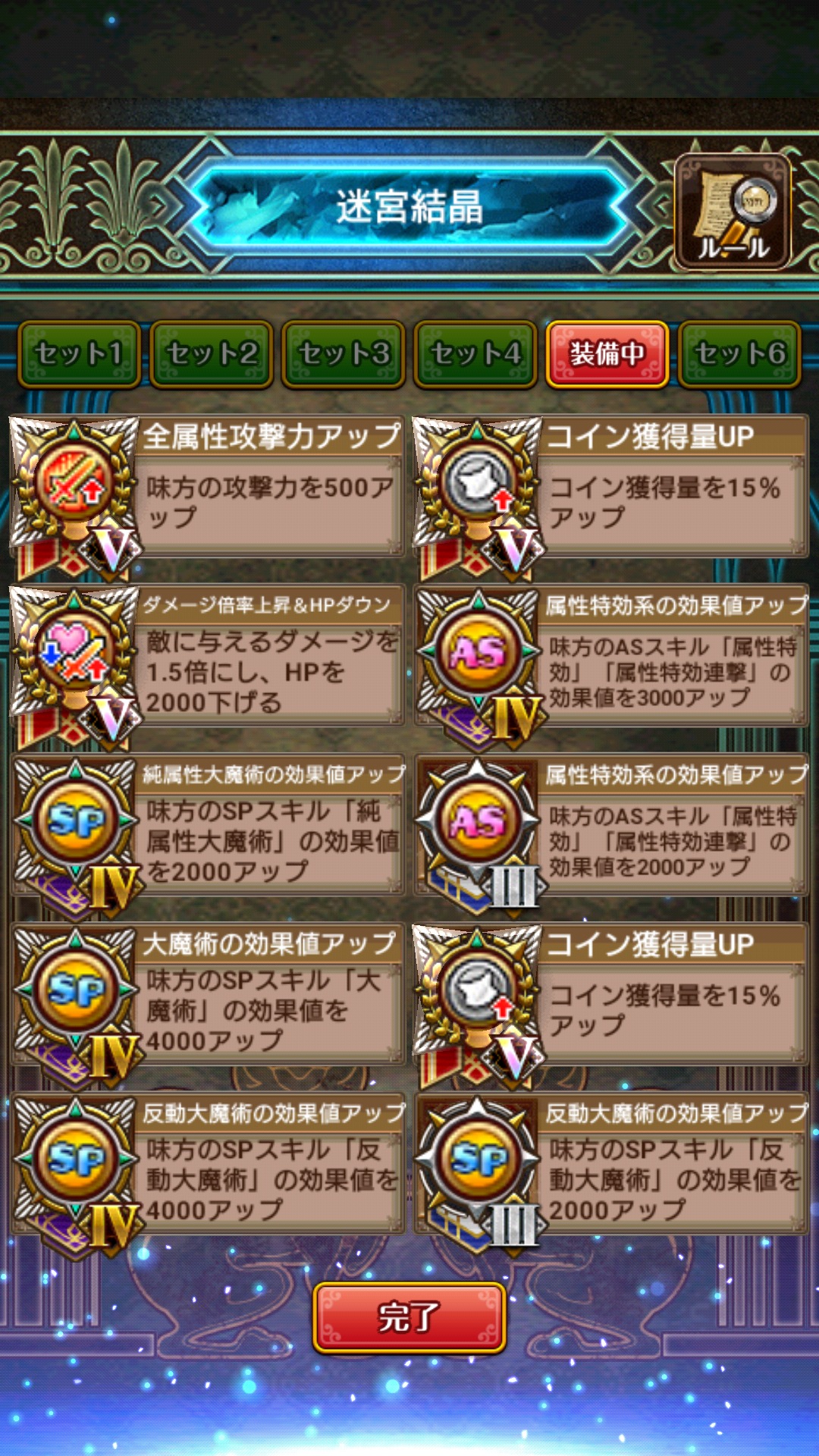The width and height of the screenshot is (819, 1456).
Task: Switch to the セット6 tab
Action: coord(739,354)
